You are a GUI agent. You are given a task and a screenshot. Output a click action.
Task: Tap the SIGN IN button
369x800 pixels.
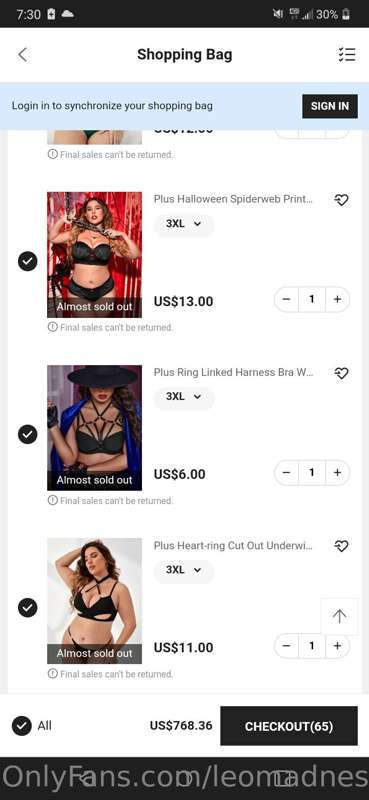tap(330, 106)
